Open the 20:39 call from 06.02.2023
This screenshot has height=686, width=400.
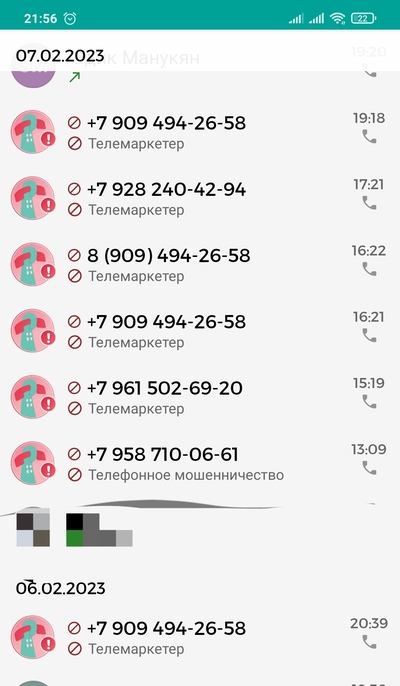pos(200,637)
